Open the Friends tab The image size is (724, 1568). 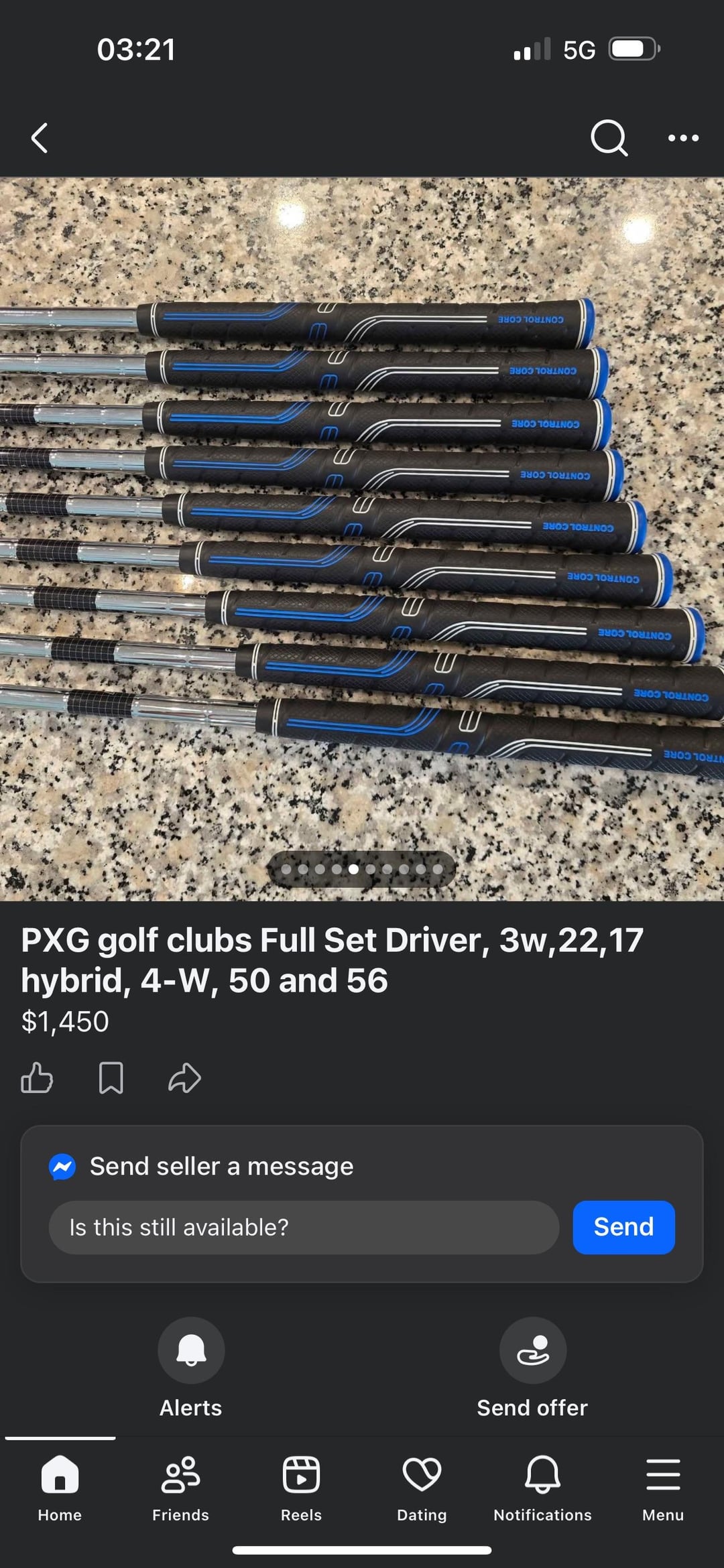tap(180, 1484)
